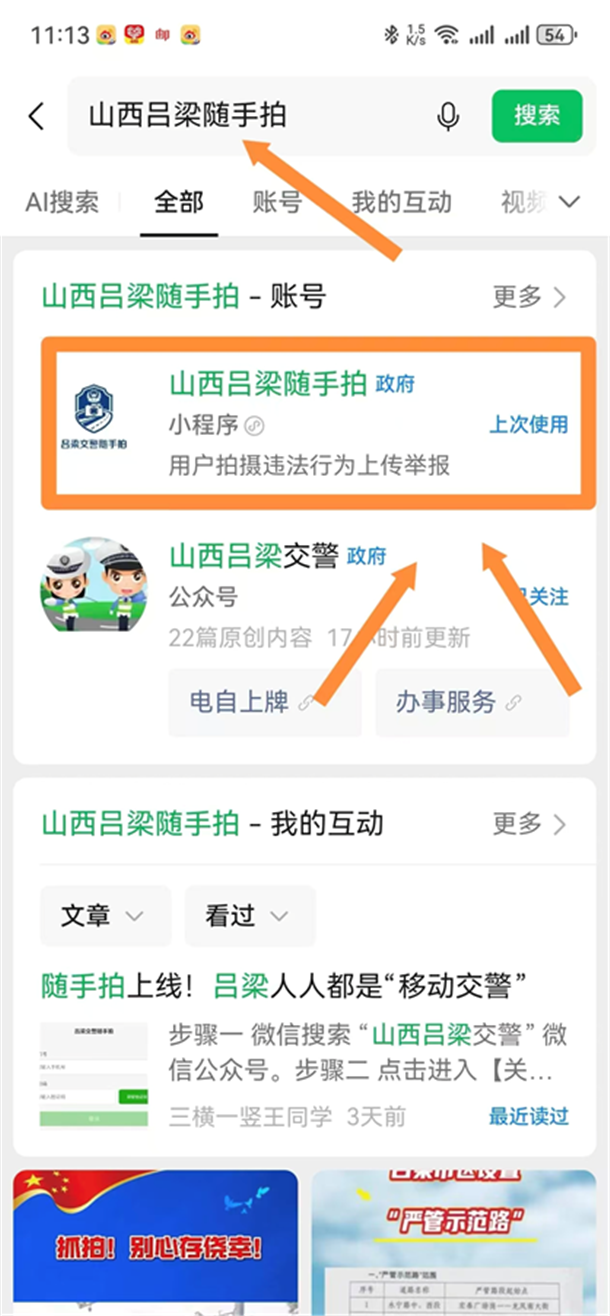Screen dimensions: 610x1316
Task: Open the 抓拍！别心存侥幸！ video tile
Action: [155, 1243]
